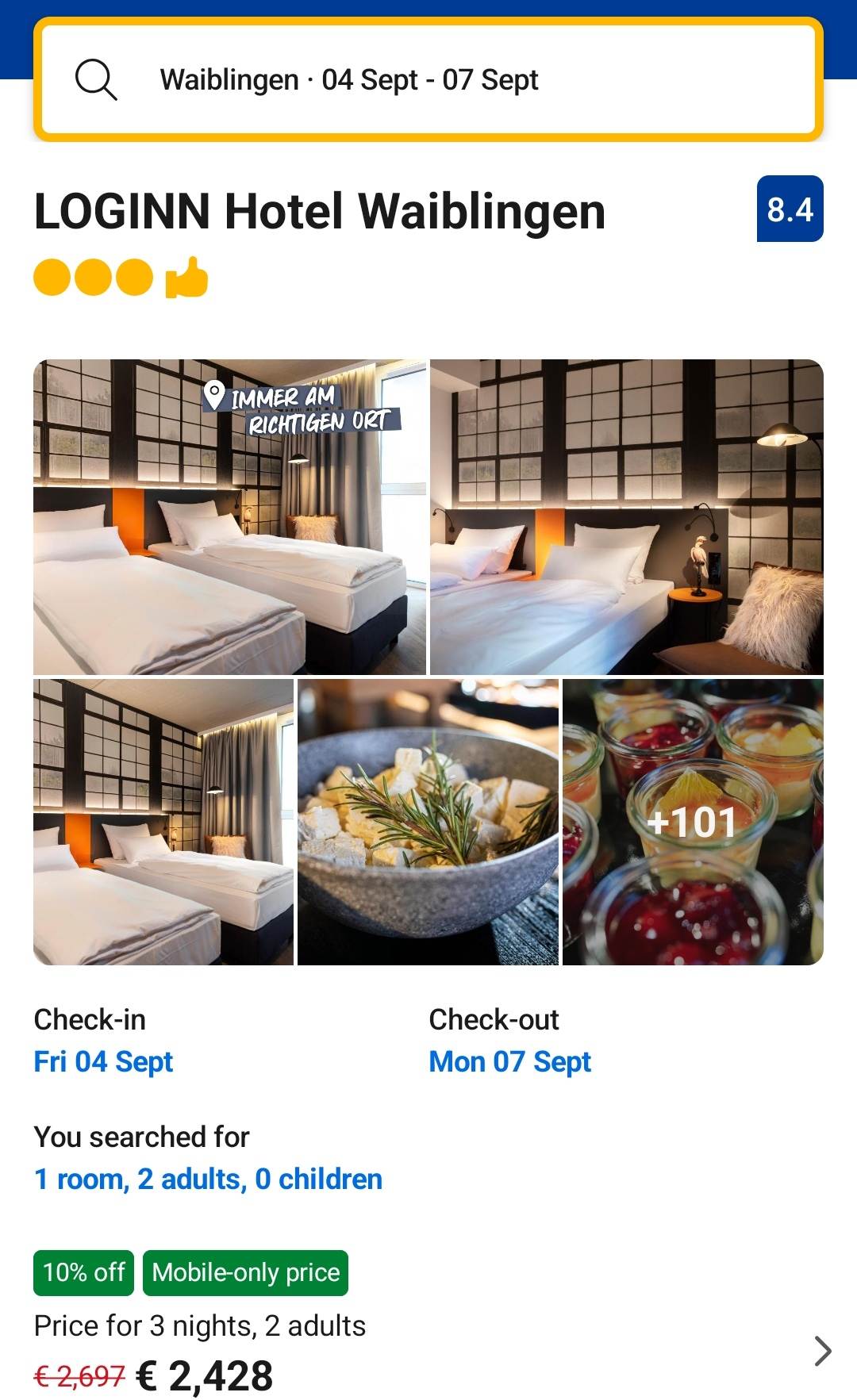
Task: Open the +101 more photos tile
Action: point(693,822)
